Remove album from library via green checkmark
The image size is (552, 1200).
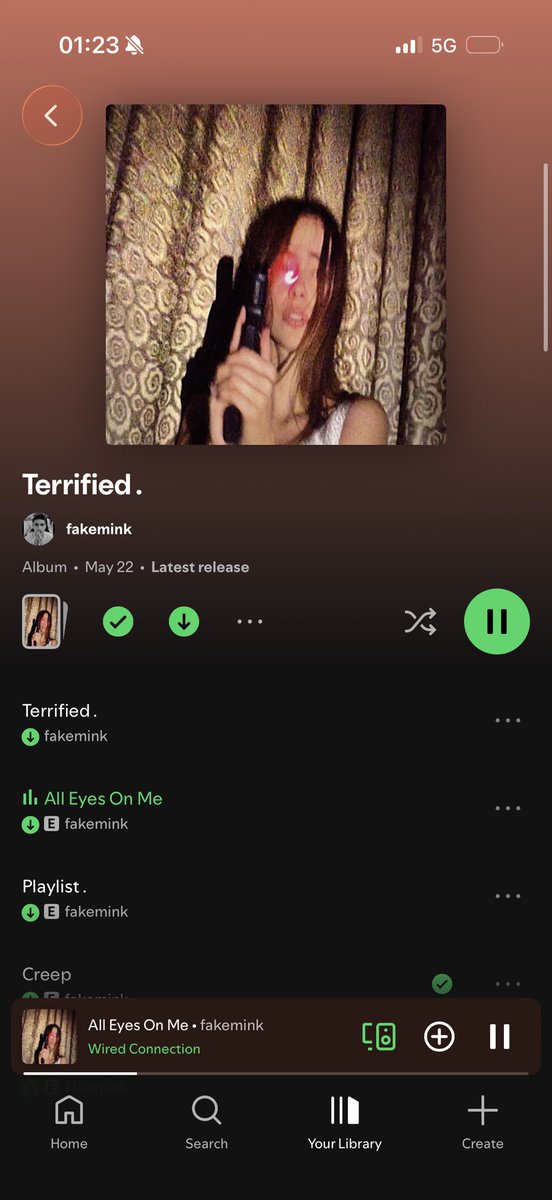point(118,622)
